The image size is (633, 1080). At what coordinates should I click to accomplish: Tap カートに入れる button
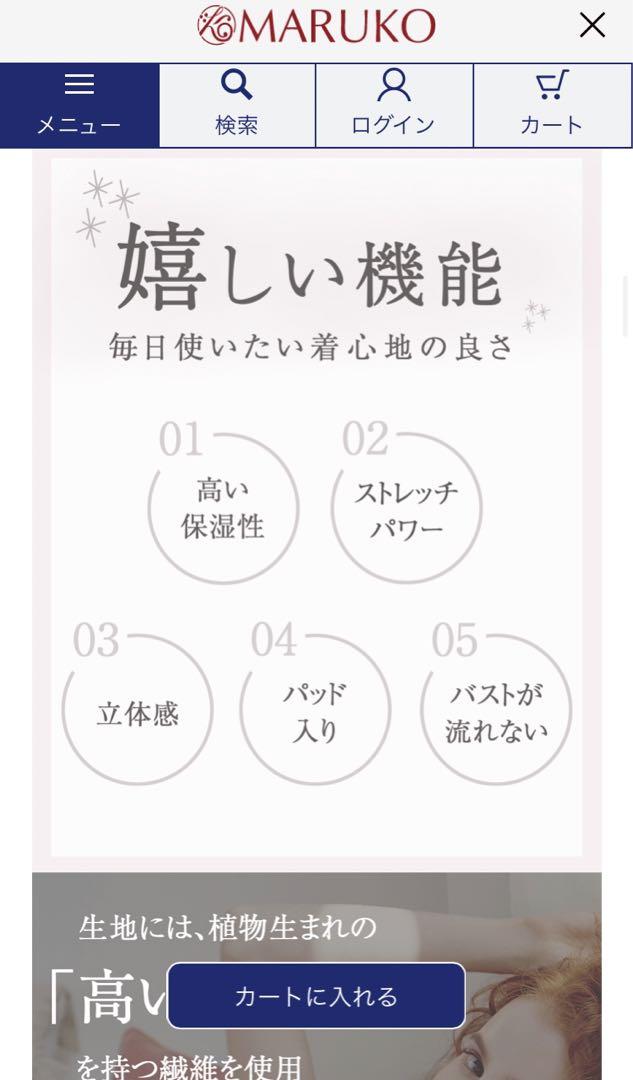tap(316, 996)
